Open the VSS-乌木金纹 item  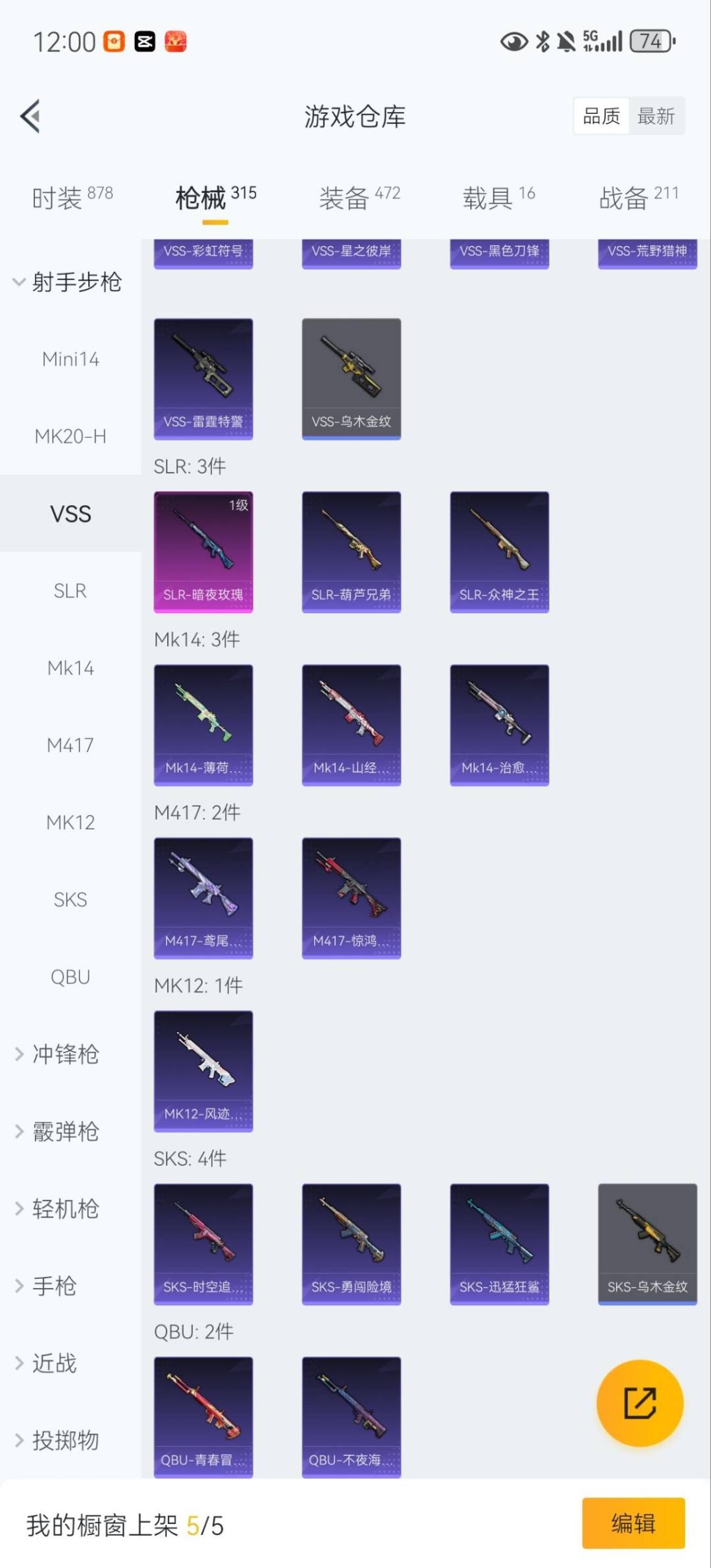coord(352,379)
